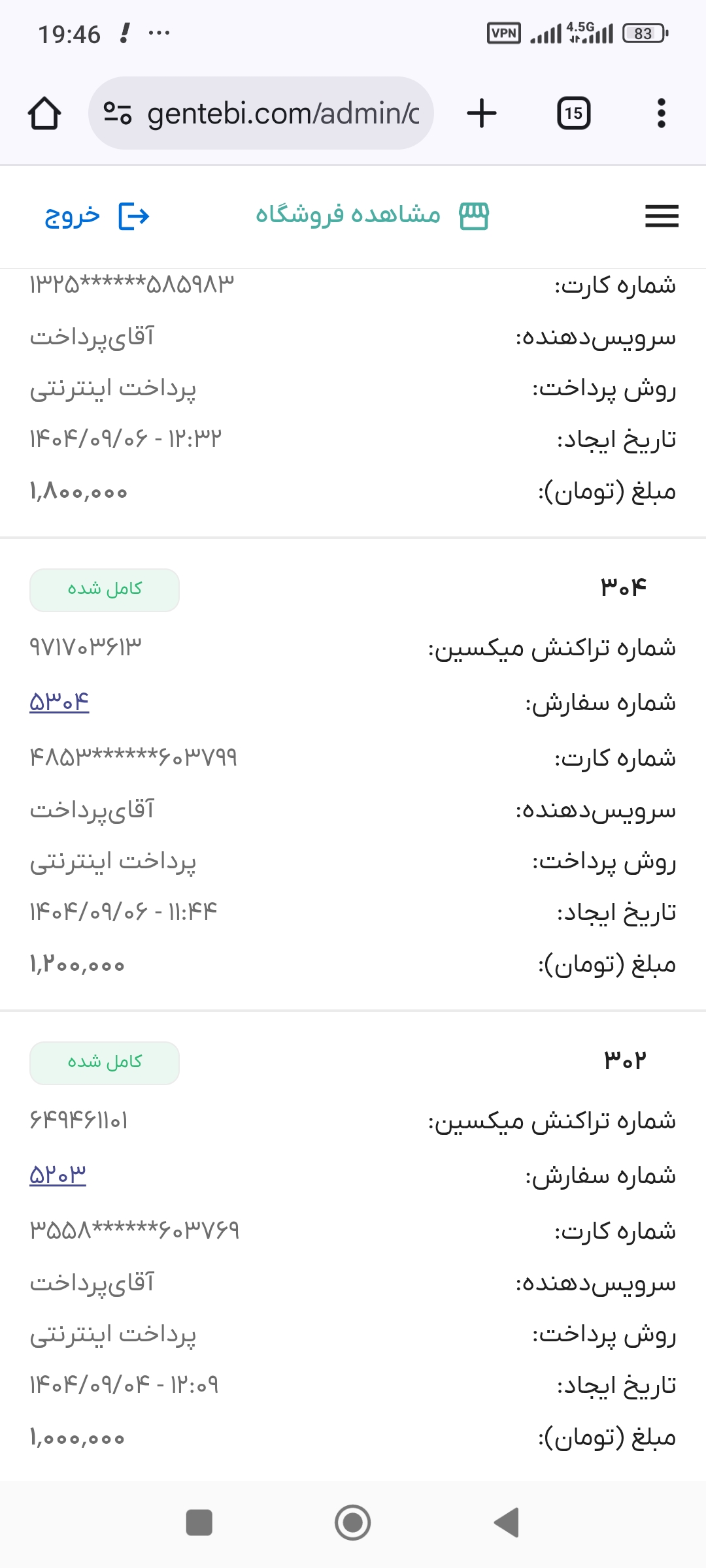706x1568 pixels.
Task: Open order number ۵۳۰۴ link
Action: pyautogui.click(x=59, y=702)
